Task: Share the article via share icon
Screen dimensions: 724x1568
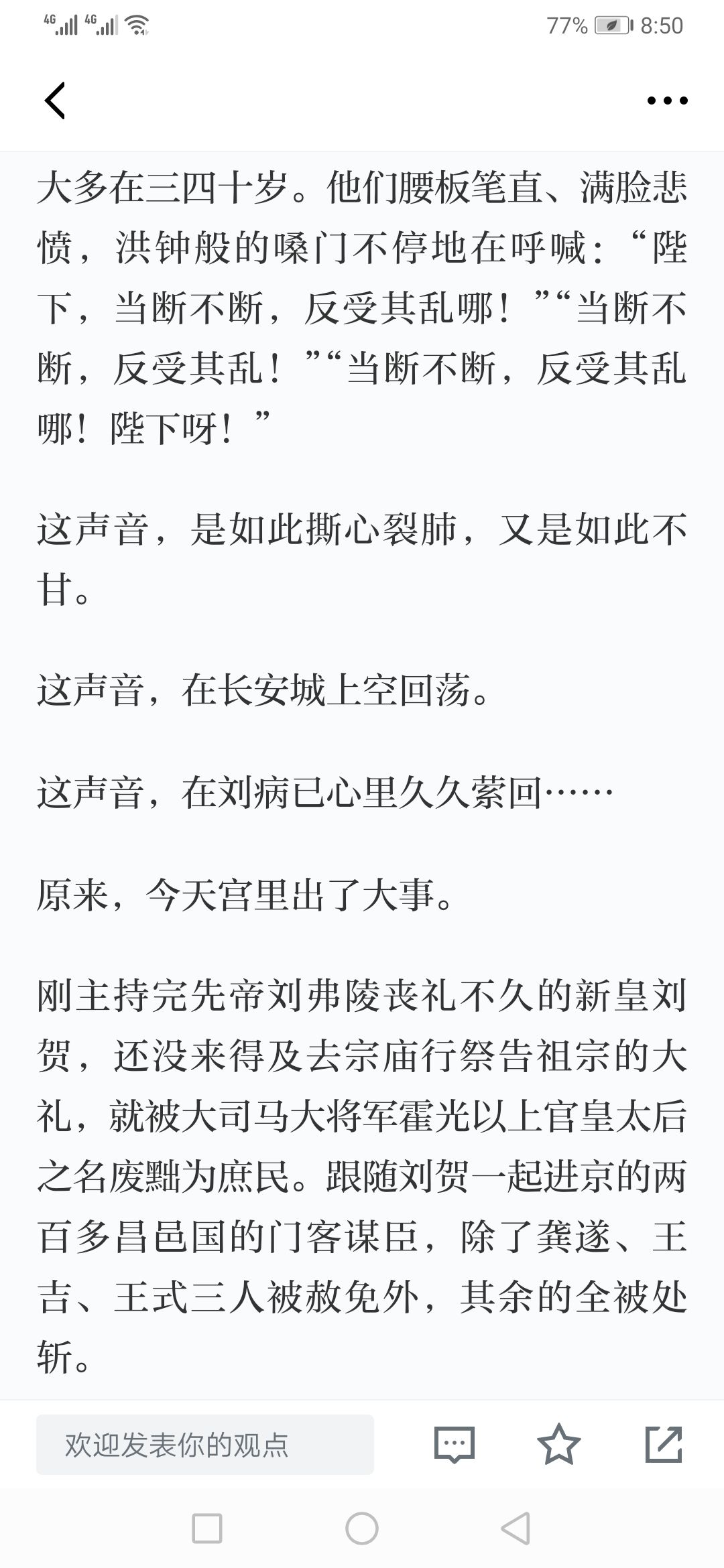Action: click(x=664, y=1444)
